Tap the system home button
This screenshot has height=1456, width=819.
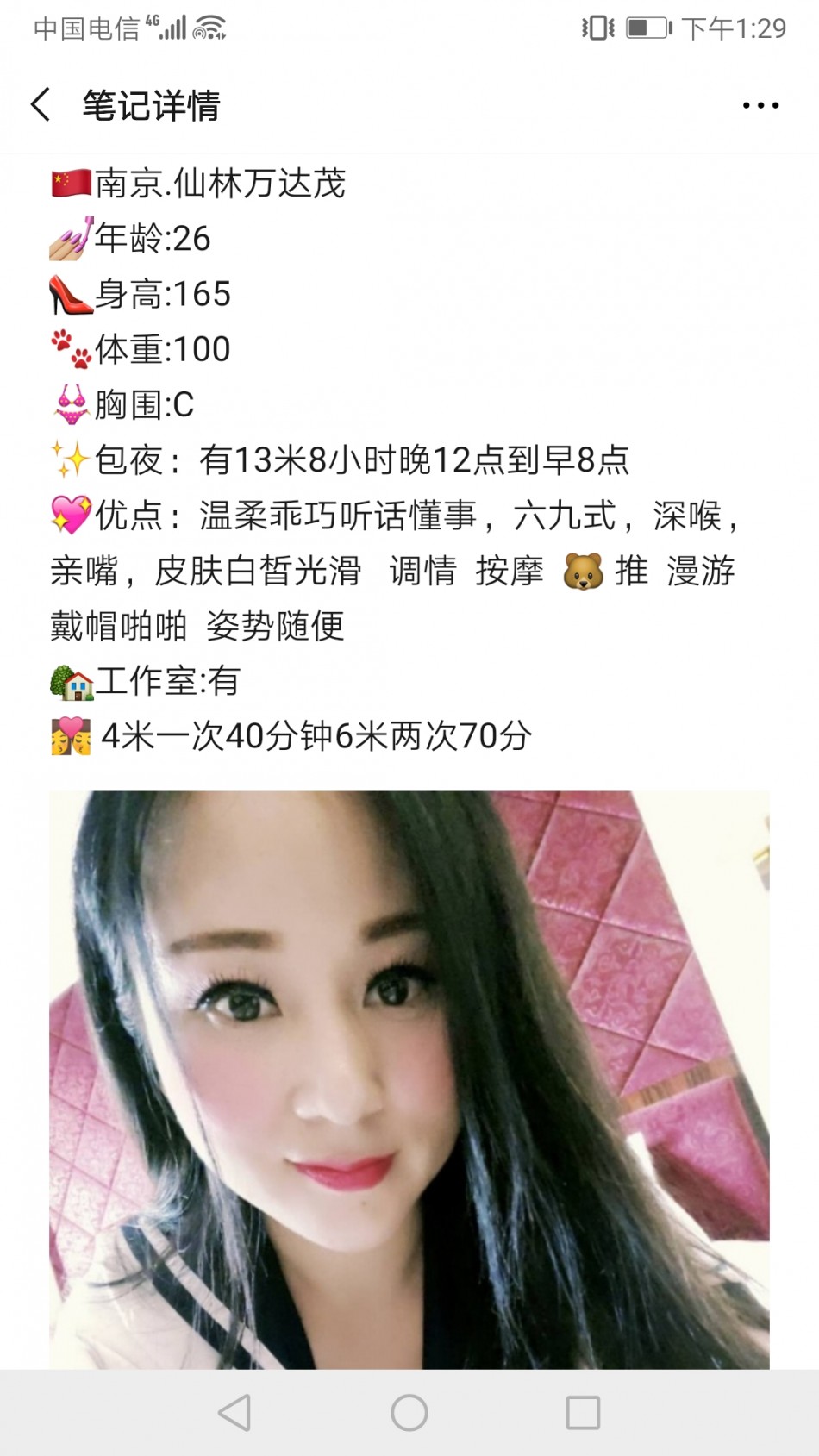(x=409, y=1413)
